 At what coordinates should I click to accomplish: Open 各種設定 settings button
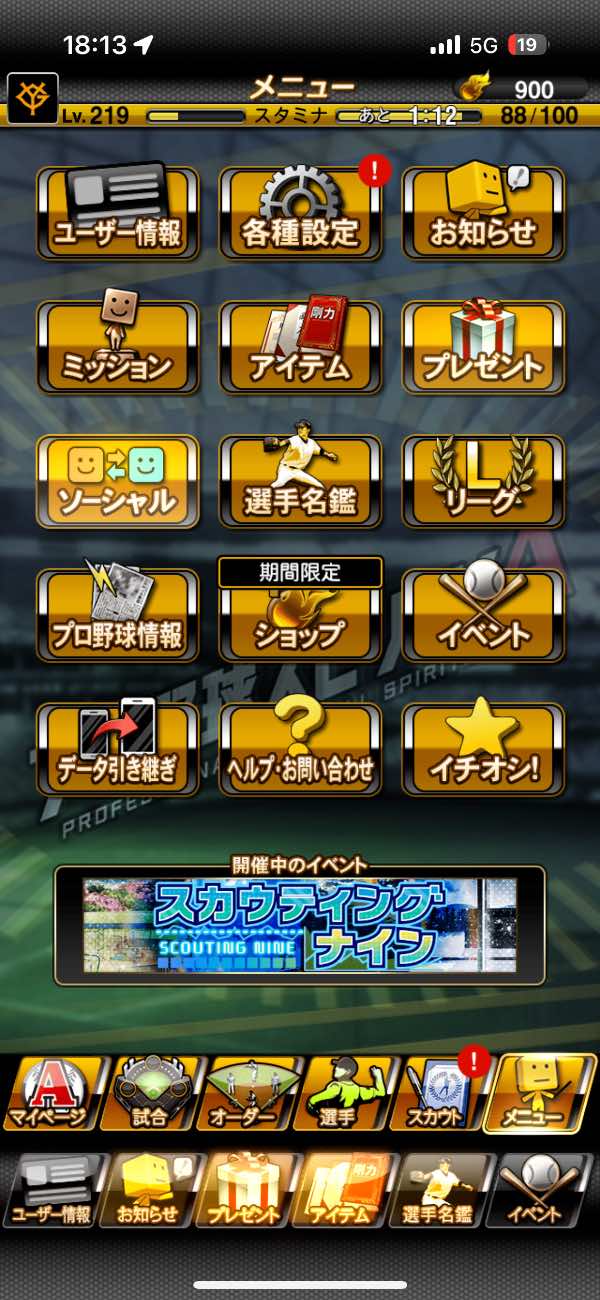300,212
